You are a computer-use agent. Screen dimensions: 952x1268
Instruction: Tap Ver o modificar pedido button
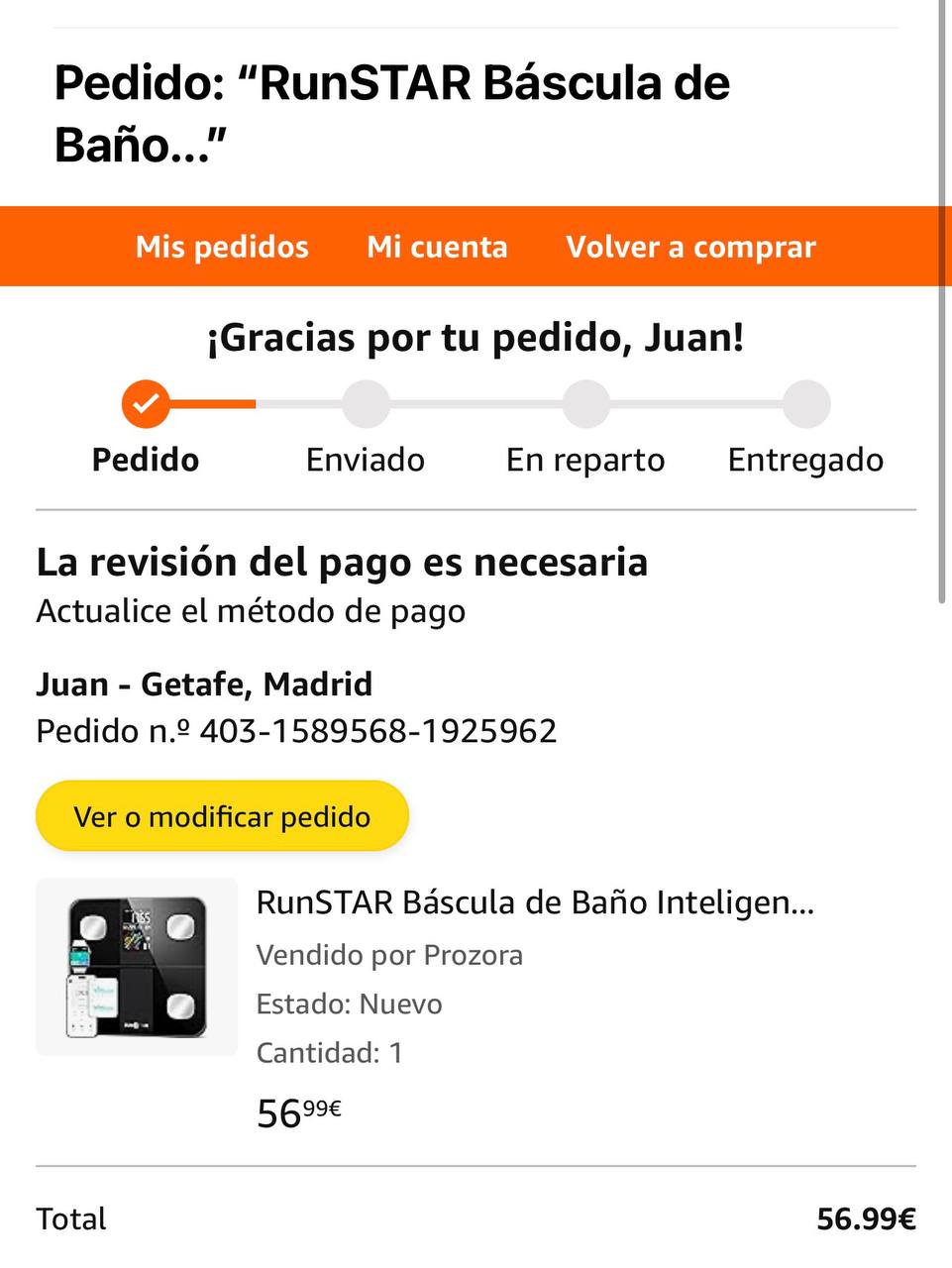click(x=222, y=816)
